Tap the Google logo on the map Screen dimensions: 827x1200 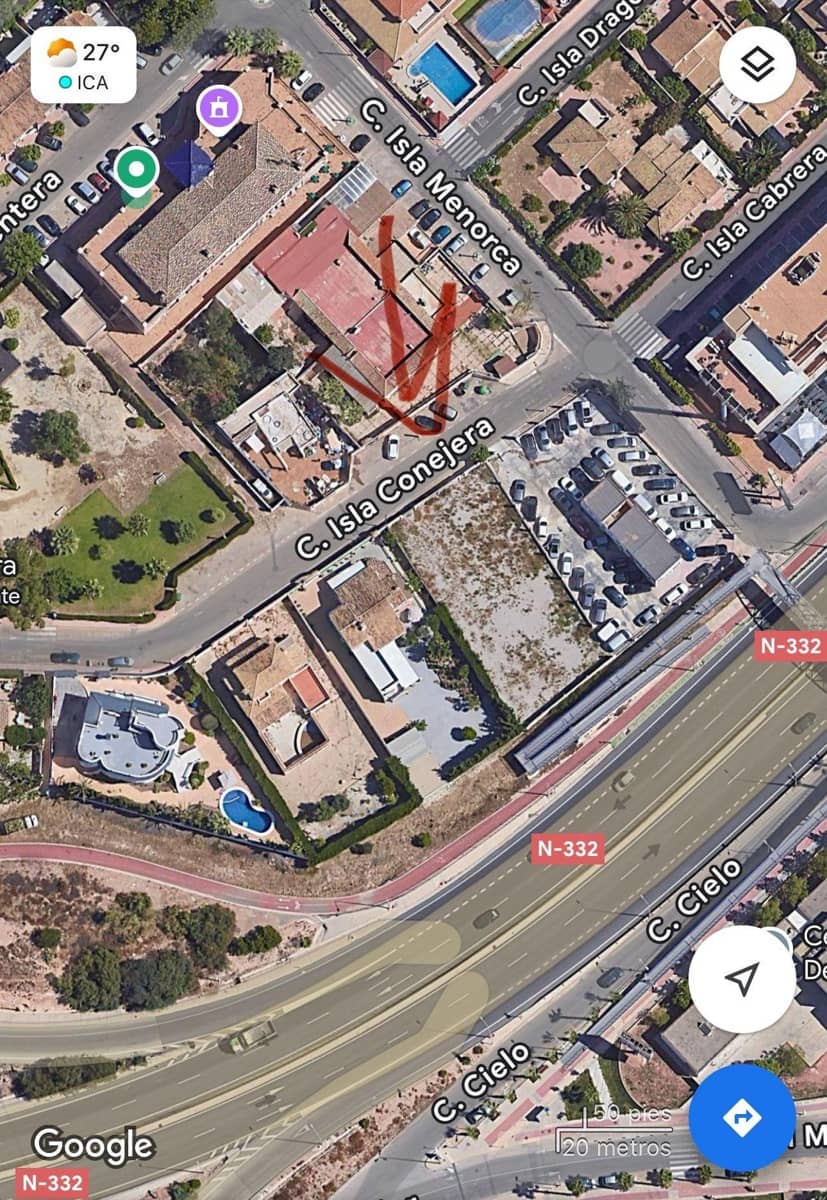pos(94,1143)
